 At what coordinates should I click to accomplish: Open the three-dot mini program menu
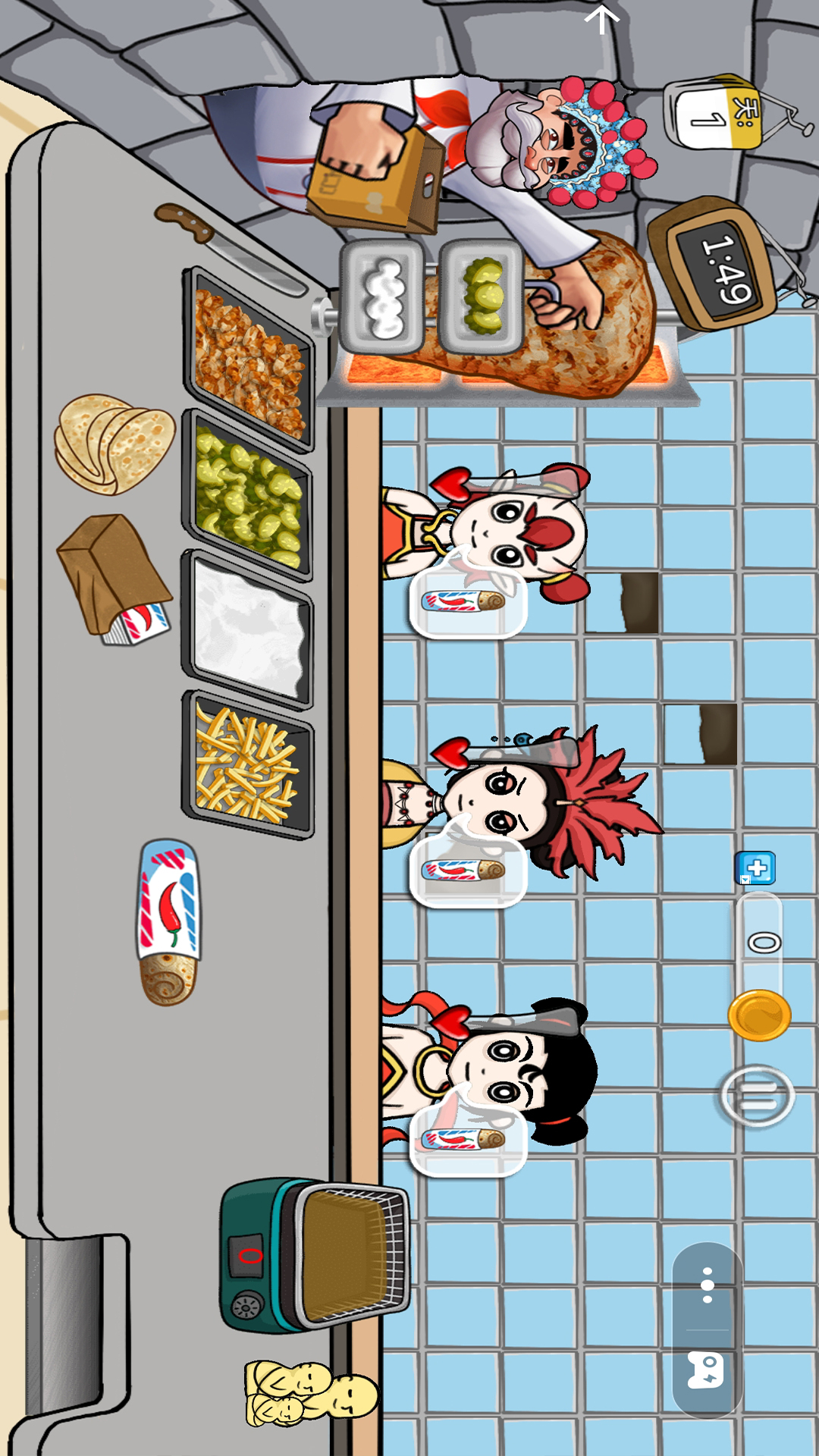coord(708,1285)
